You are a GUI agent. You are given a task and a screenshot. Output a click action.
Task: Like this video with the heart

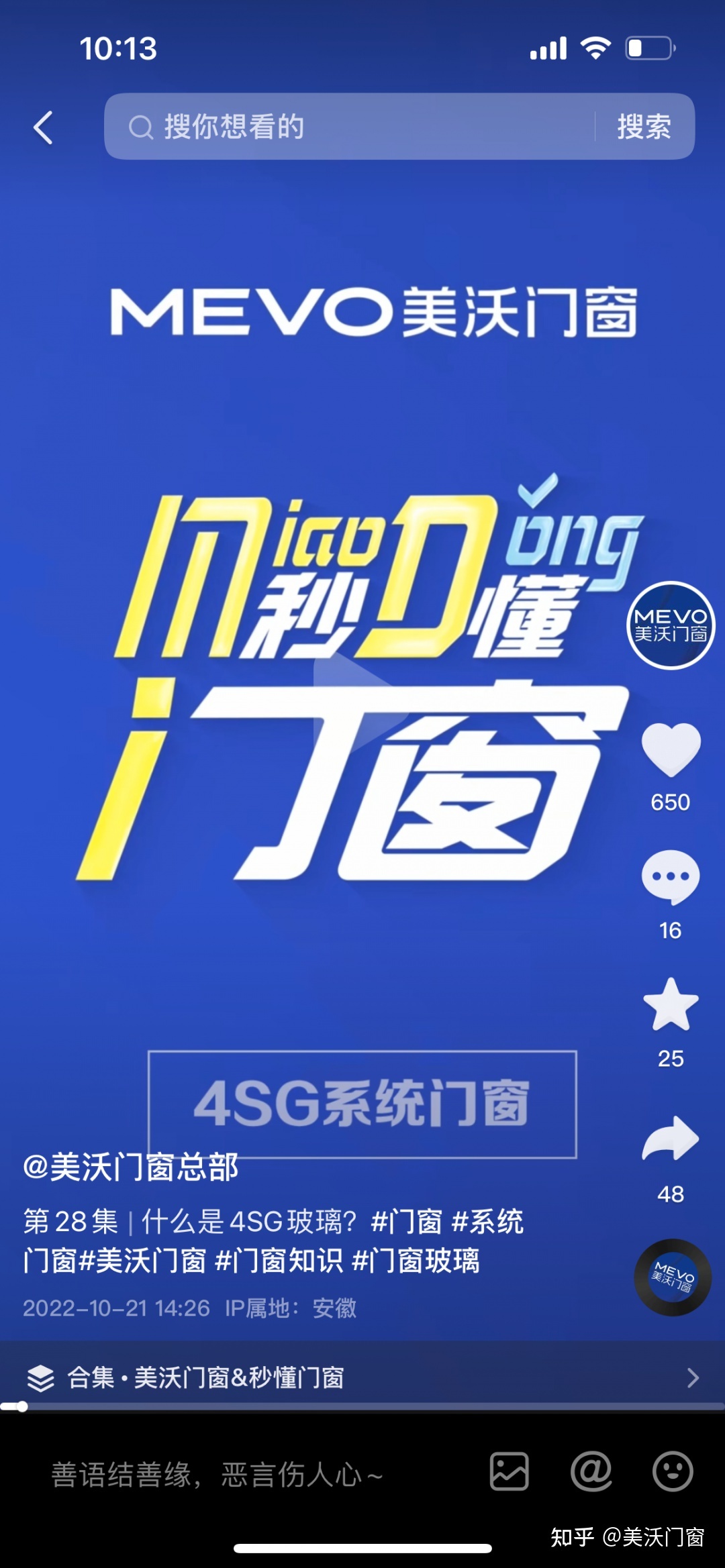tap(671, 749)
